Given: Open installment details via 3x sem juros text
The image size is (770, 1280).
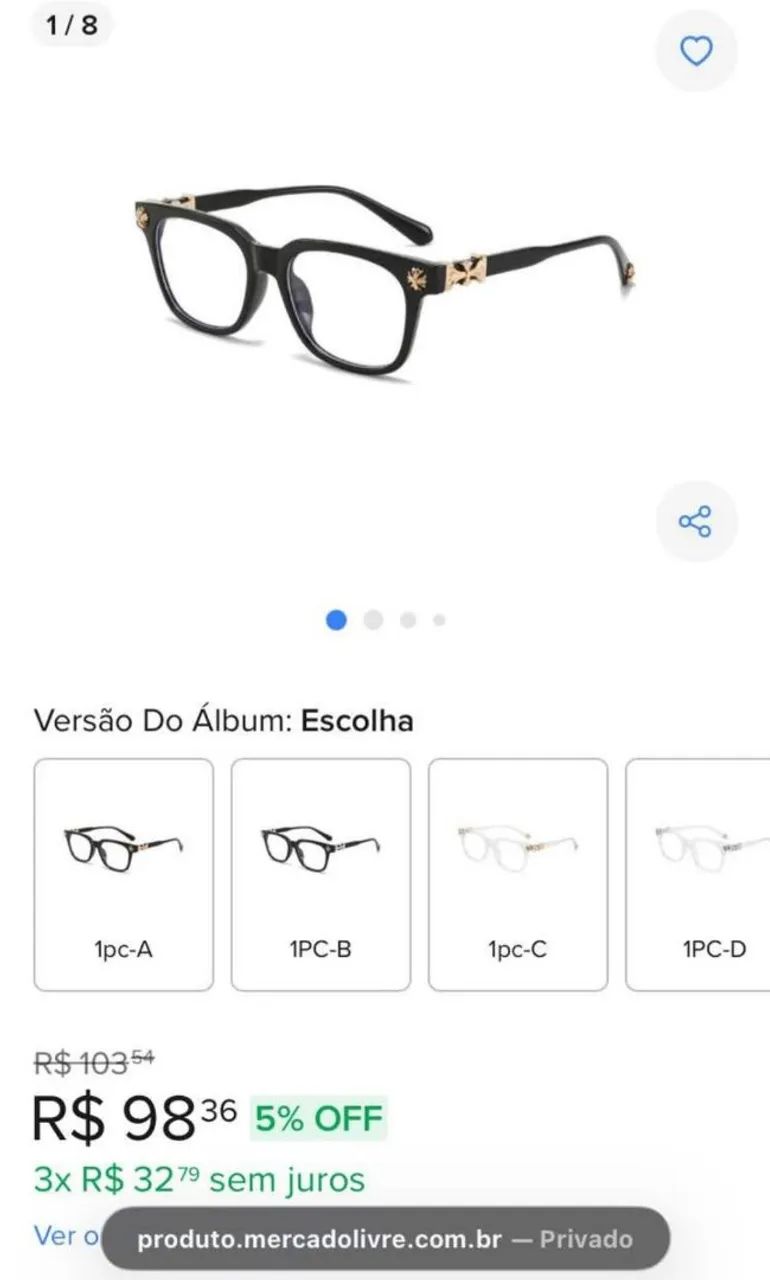Looking at the screenshot, I should click(x=200, y=1178).
